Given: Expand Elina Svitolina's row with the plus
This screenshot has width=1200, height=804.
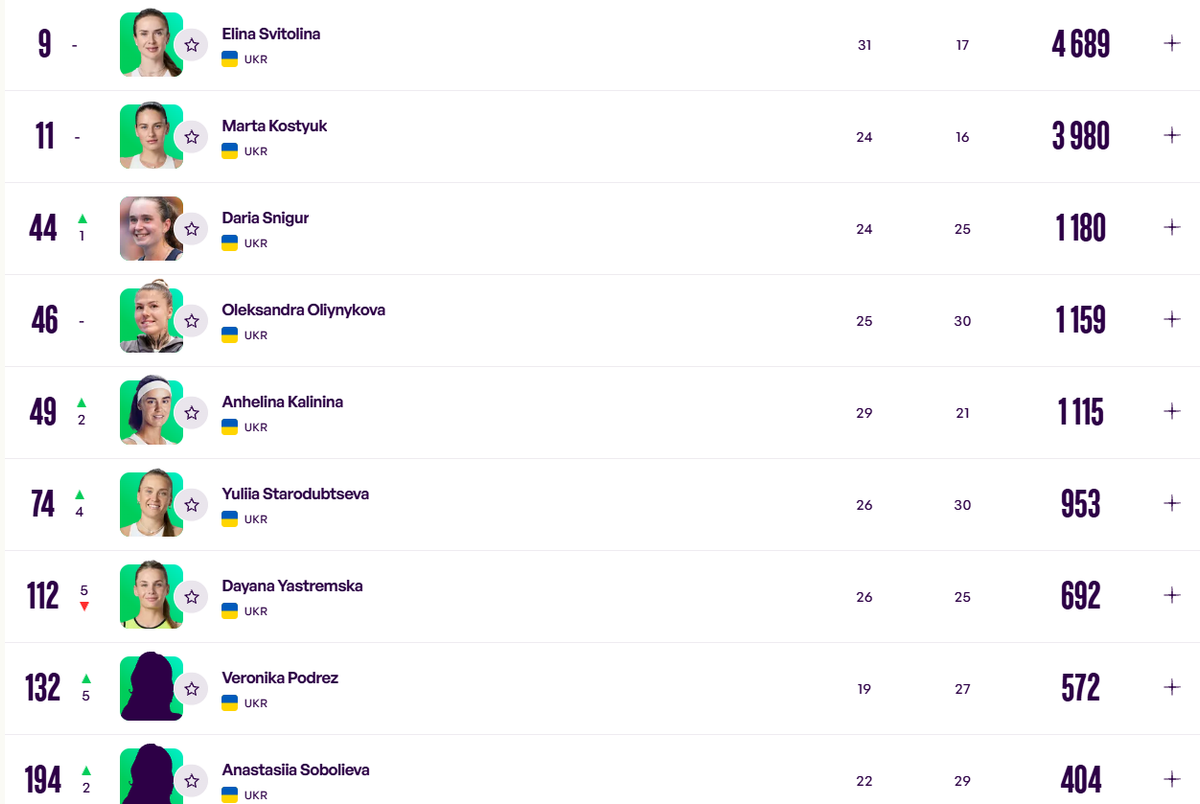Looking at the screenshot, I should tap(1172, 43).
